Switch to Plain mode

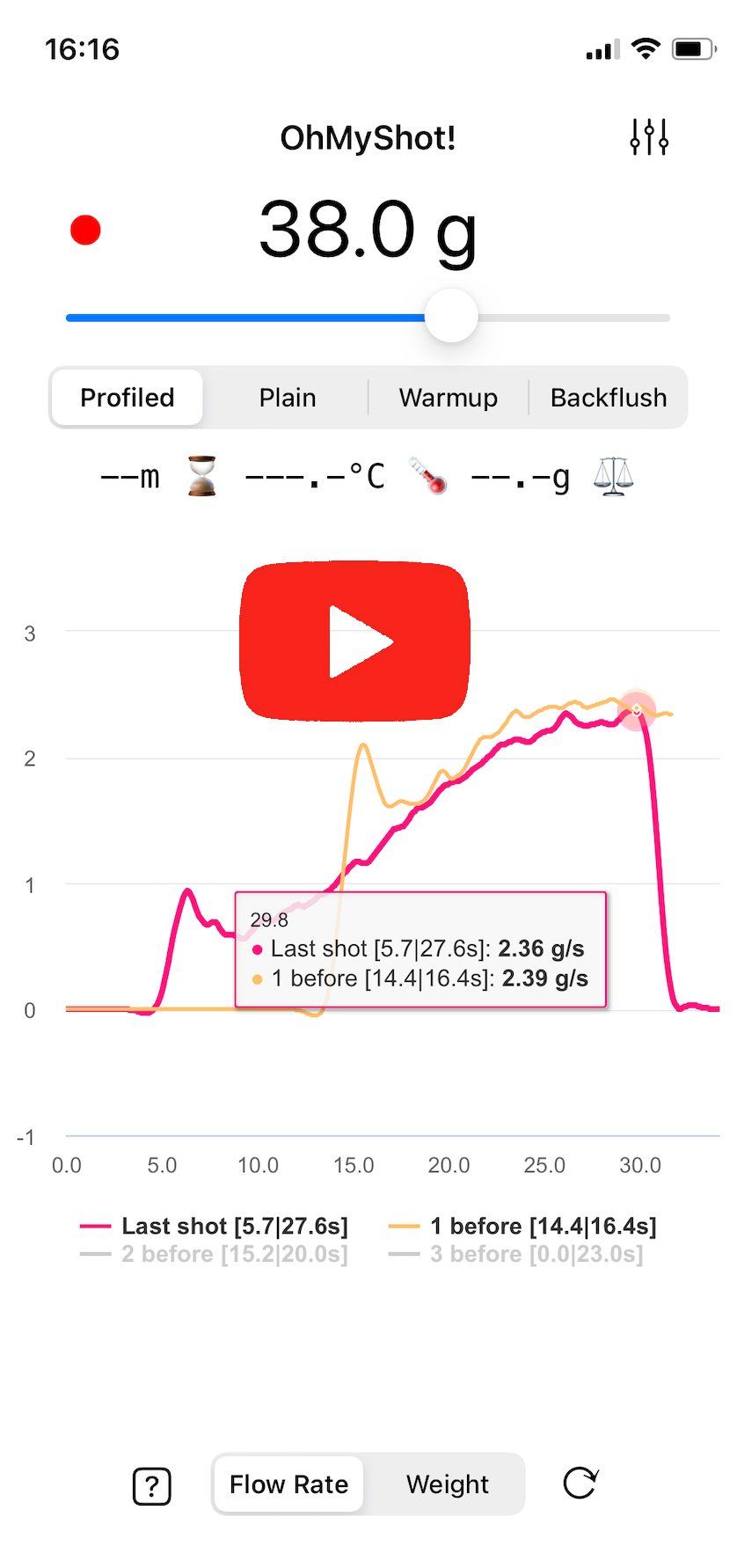288,398
